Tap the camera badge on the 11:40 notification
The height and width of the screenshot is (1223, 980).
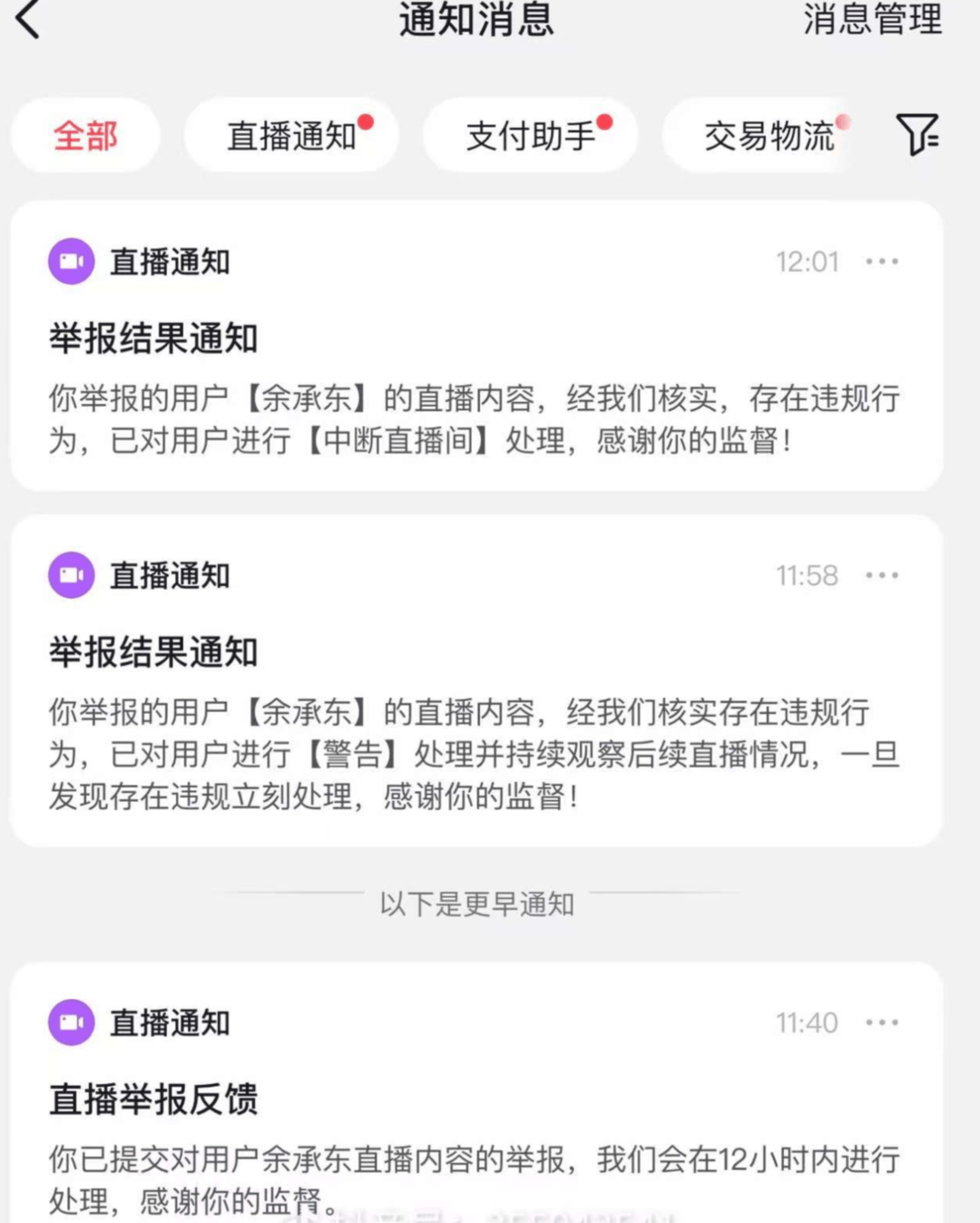72,1021
